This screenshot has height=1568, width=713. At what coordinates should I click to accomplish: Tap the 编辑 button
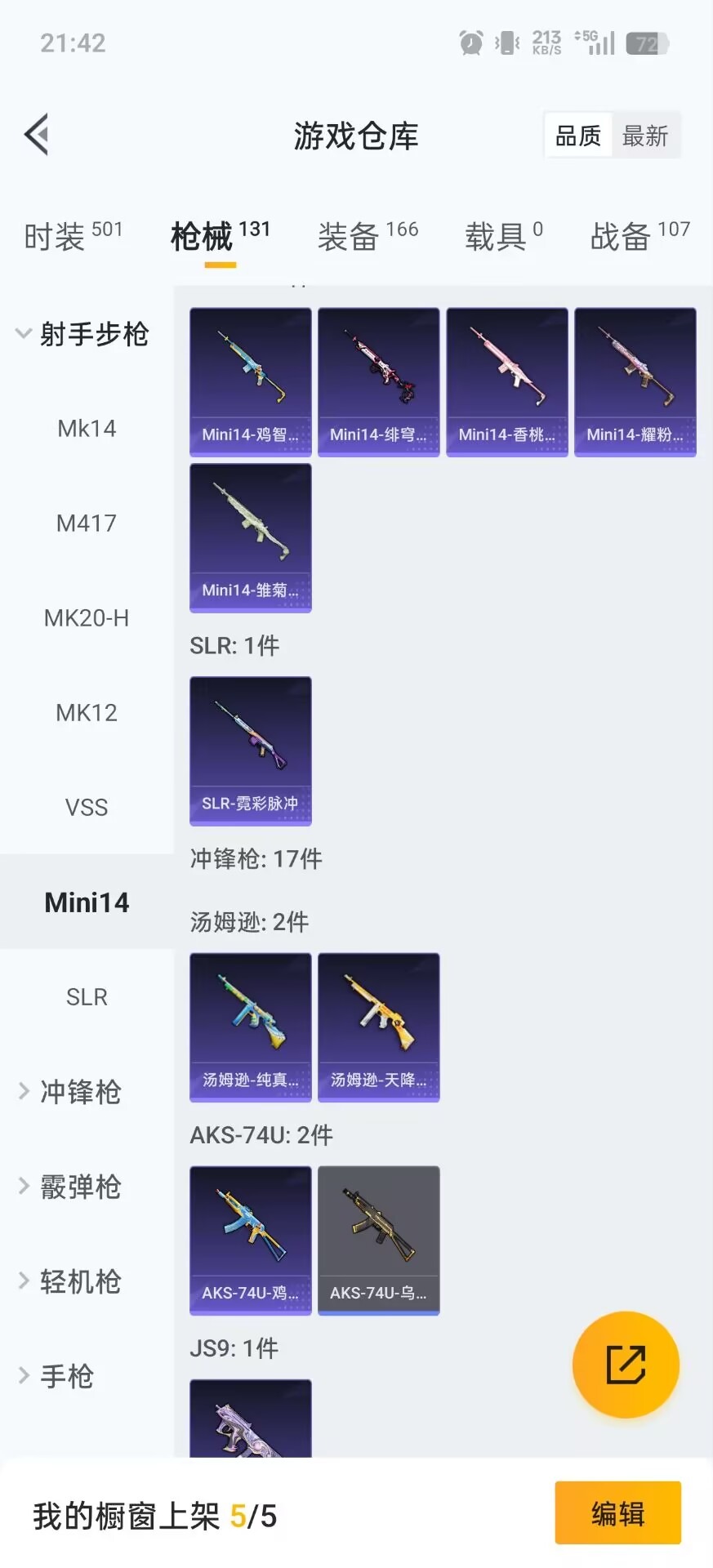[x=617, y=1513]
